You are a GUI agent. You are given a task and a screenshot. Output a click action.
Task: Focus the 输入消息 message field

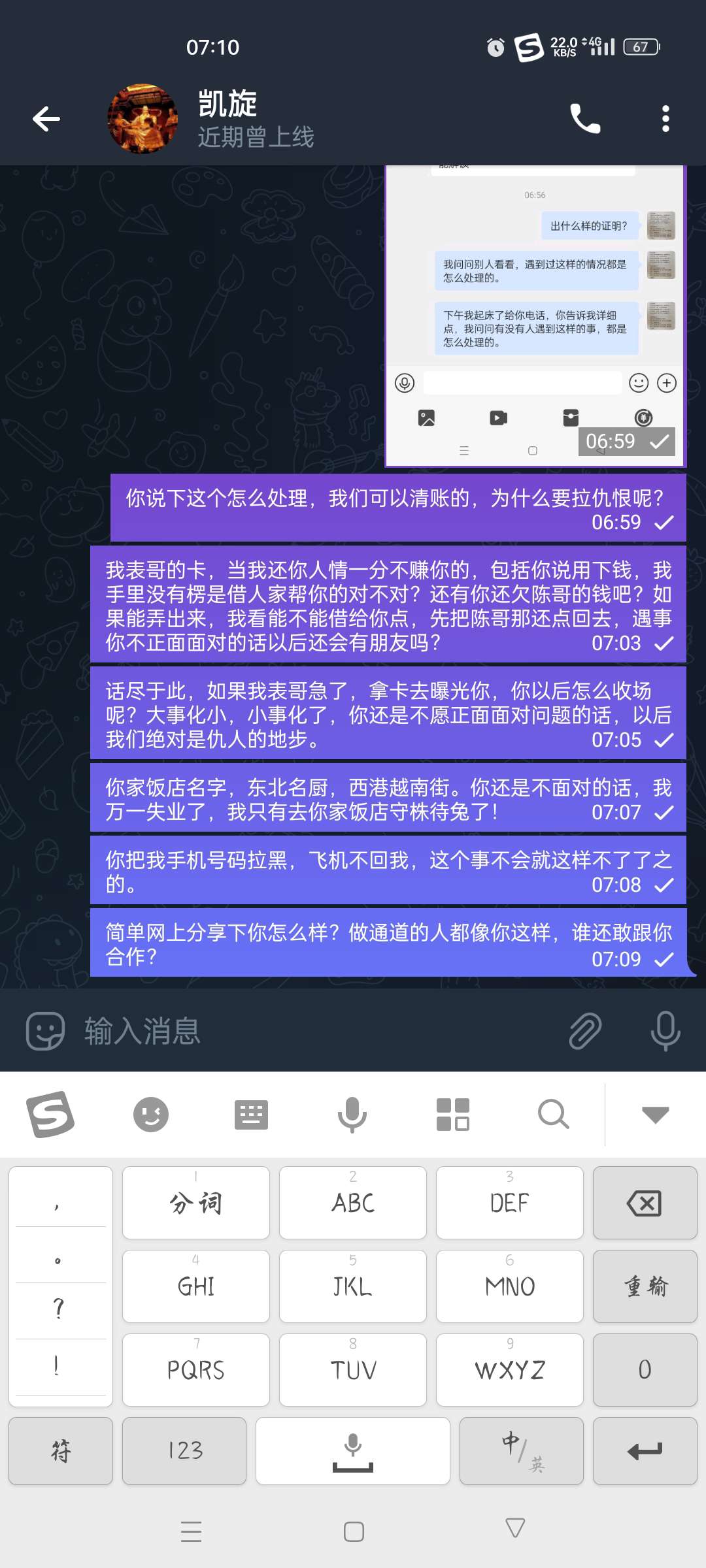coord(314,1031)
